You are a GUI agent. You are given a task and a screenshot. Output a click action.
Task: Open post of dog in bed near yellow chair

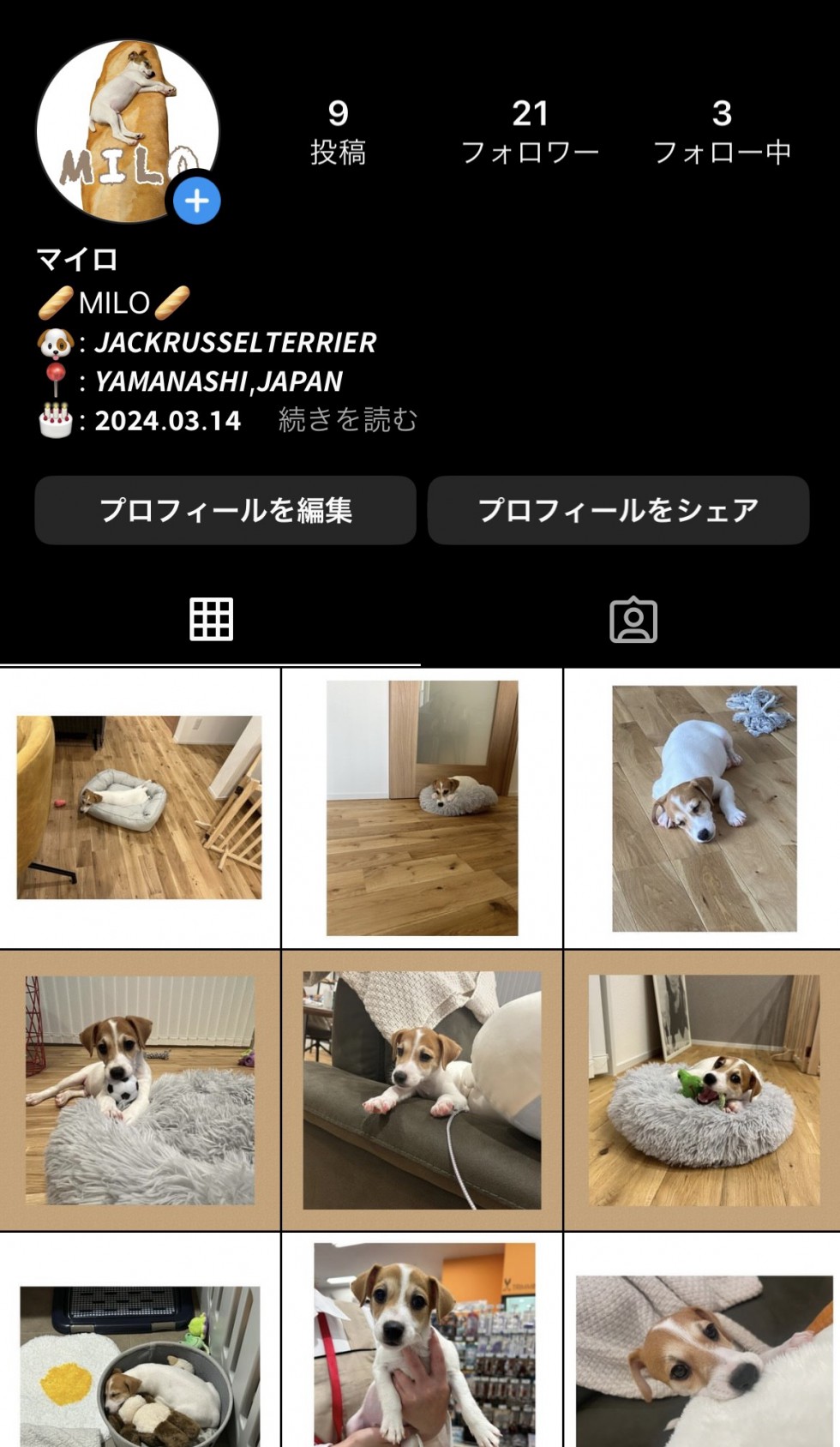(x=140, y=808)
